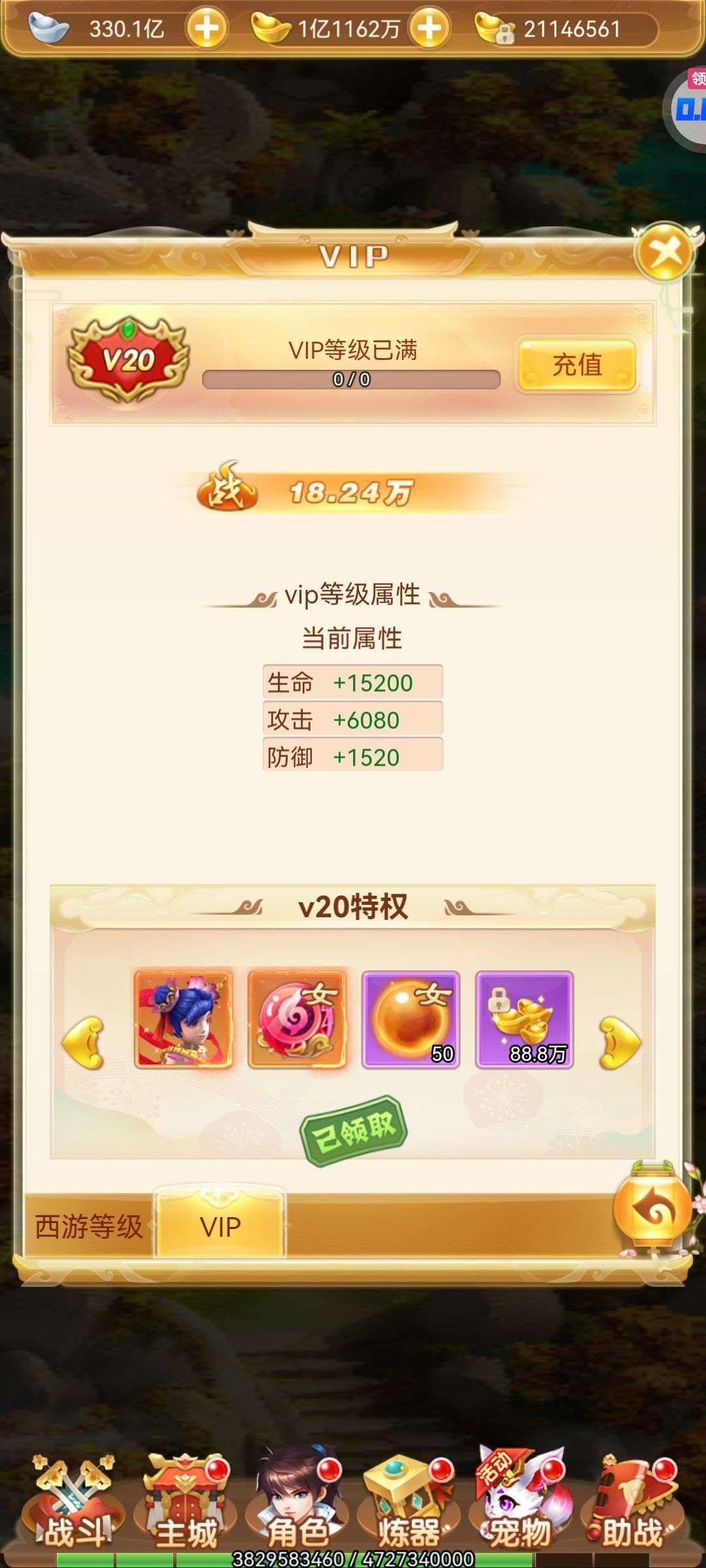This screenshot has height=1568, width=706.
Task: Add gold ingots with the second plus icon
Action: pos(429,28)
